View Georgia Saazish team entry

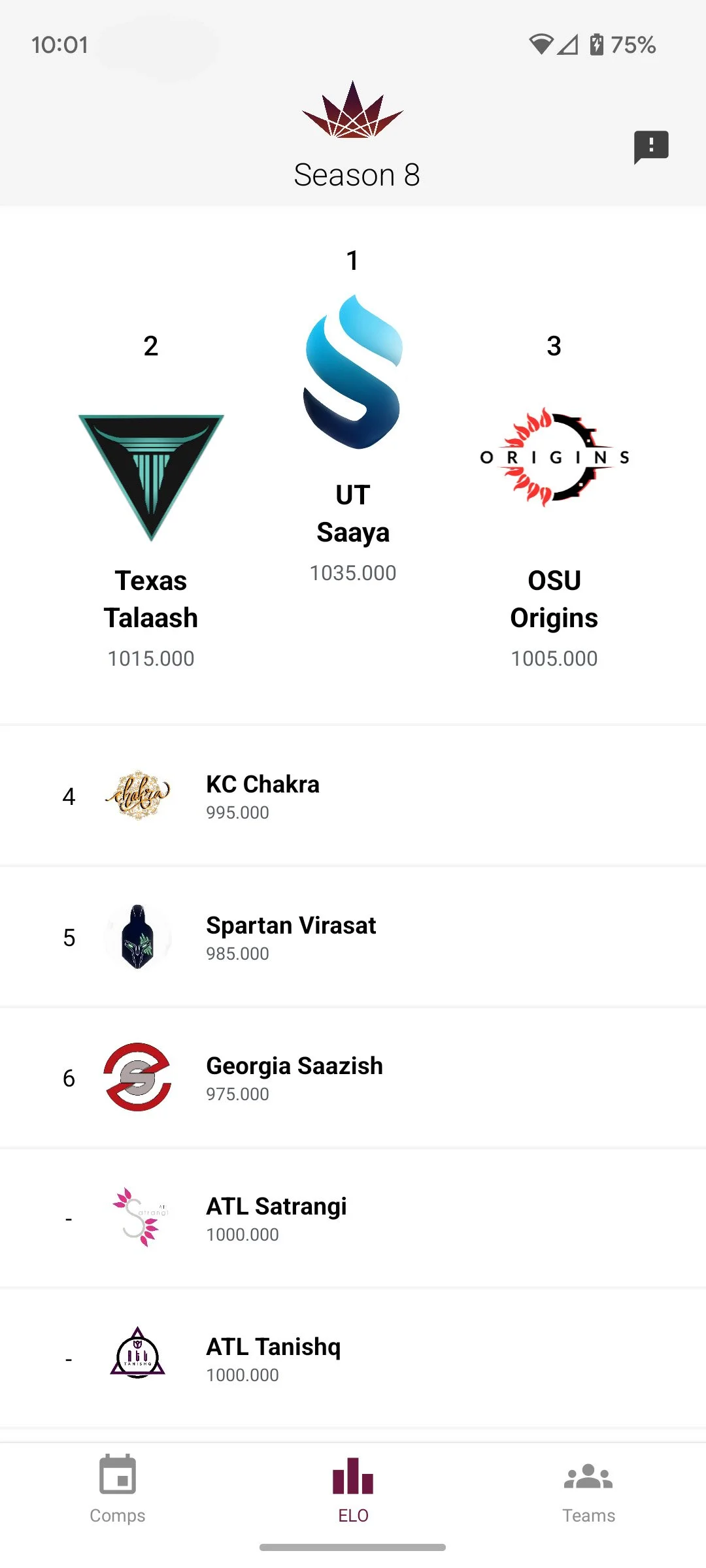pyautogui.click(x=353, y=1078)
